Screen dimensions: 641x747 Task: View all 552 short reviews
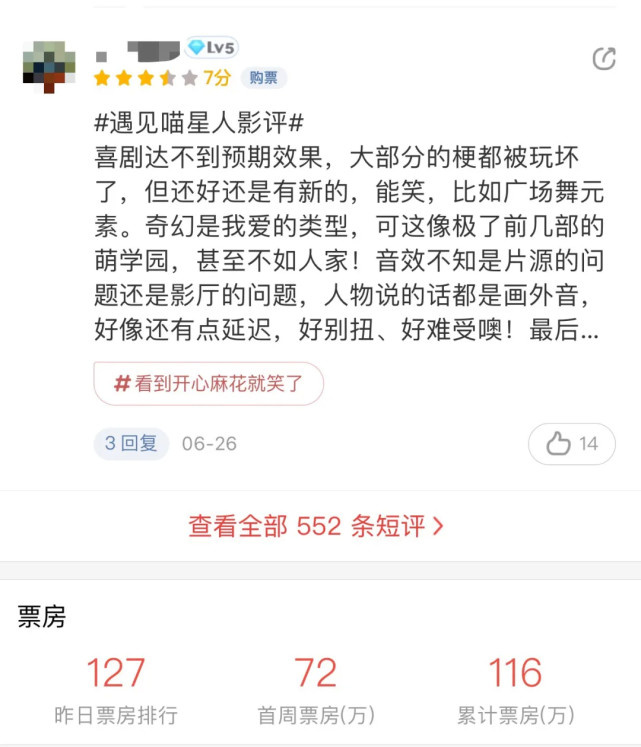coord(316,526)
